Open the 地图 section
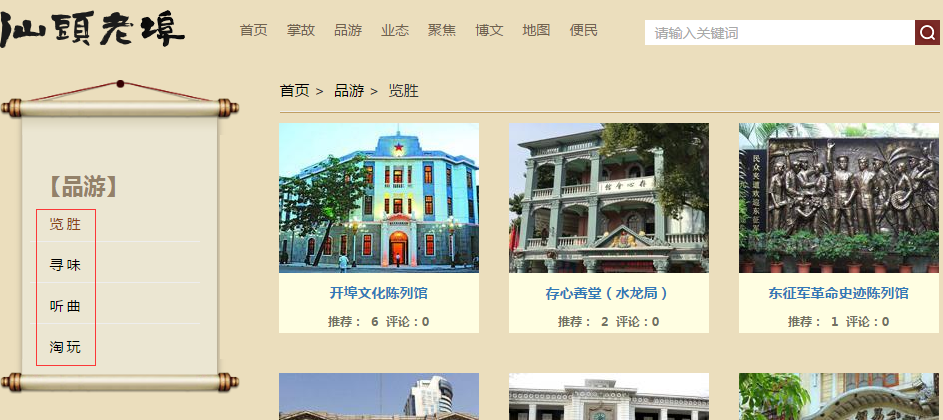The image size is (943, 420). (536, 30)
